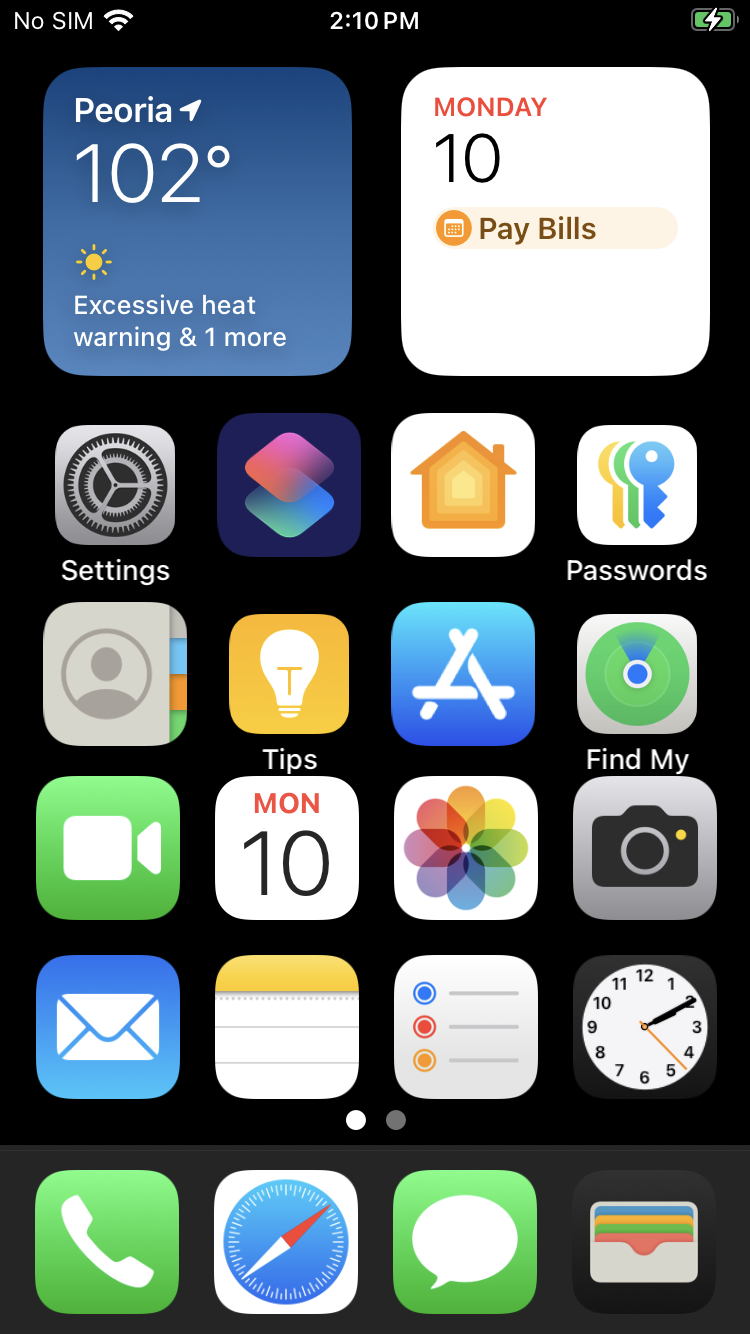750x1334 pixels.
Task: Launch the Camera app
Action: [645, 848]
